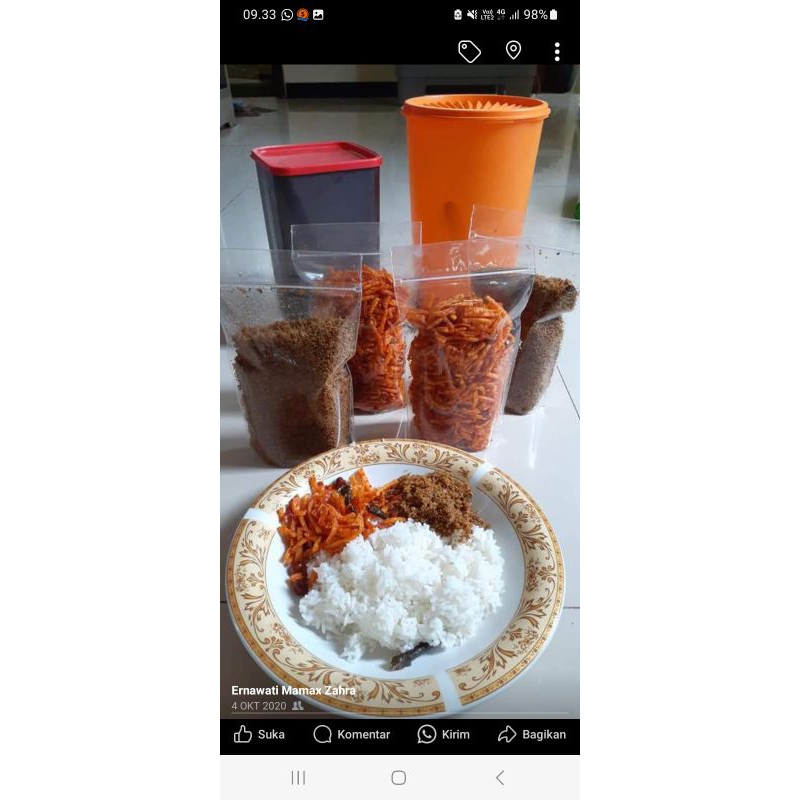Like the photo with Suka
The height and width of the screenshot is (800, 800).
(x=259, y=734)
